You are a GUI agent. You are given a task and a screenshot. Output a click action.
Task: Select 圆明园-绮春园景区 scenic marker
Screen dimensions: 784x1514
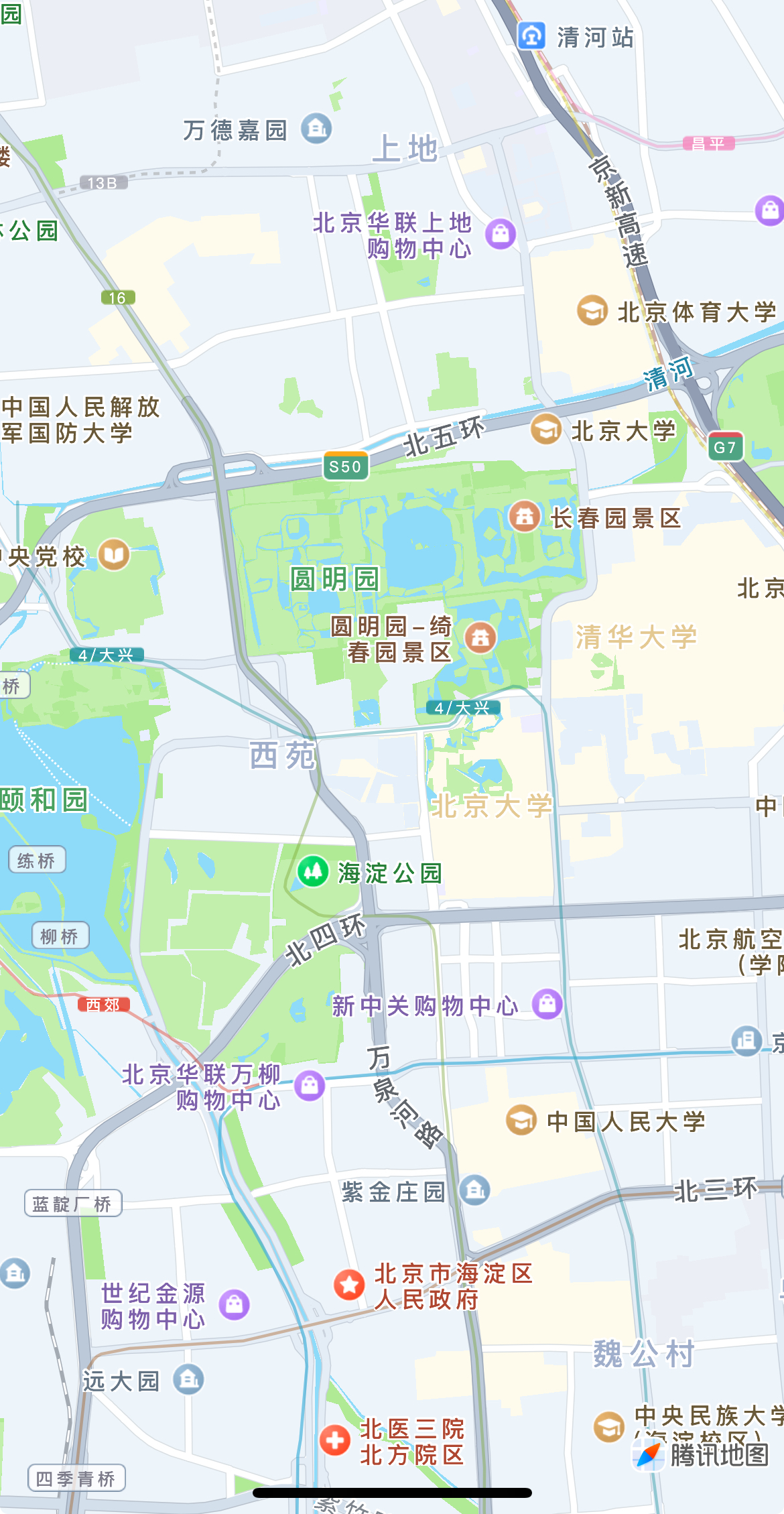(x=480, y=637)
